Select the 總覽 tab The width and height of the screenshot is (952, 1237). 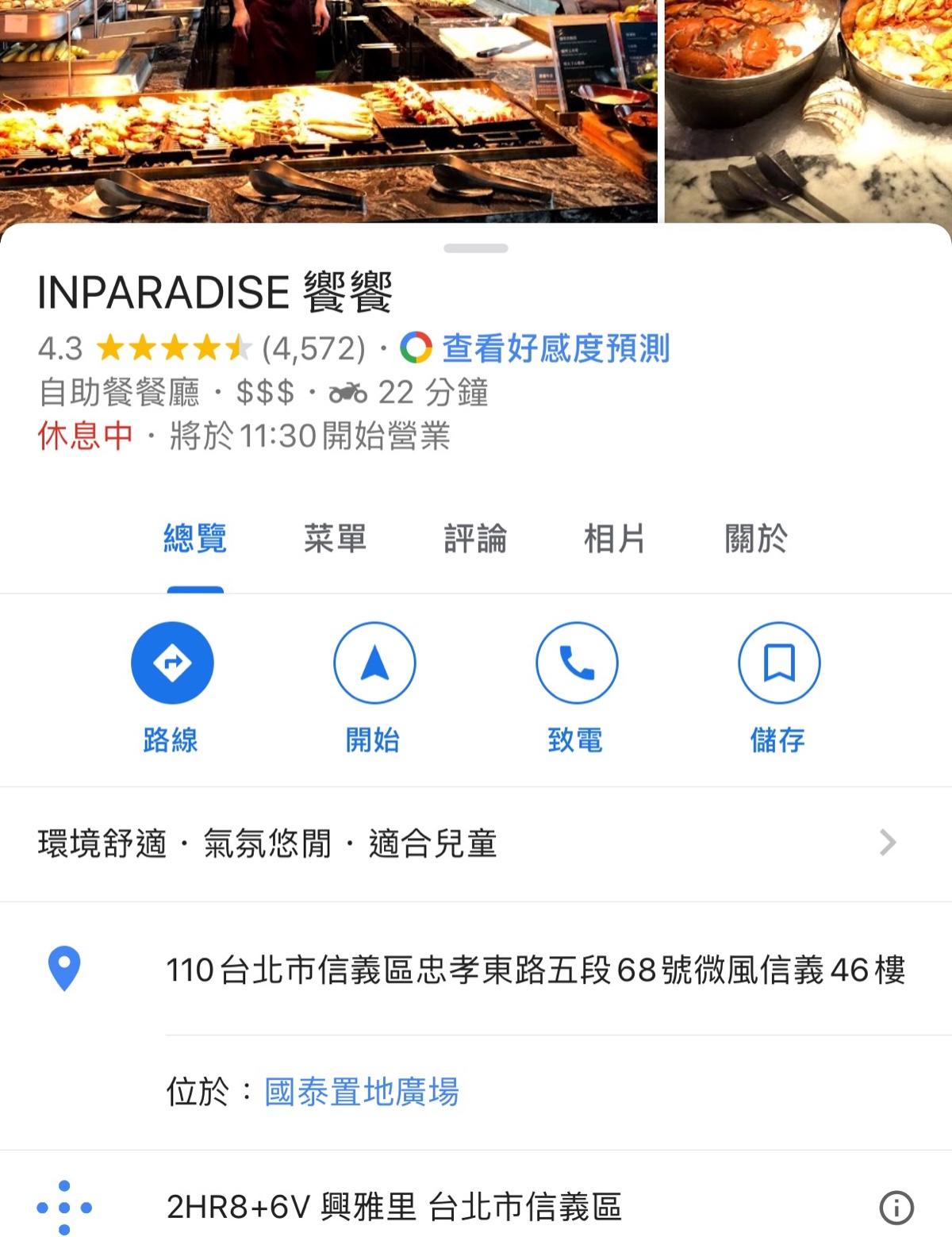(195, 539)
